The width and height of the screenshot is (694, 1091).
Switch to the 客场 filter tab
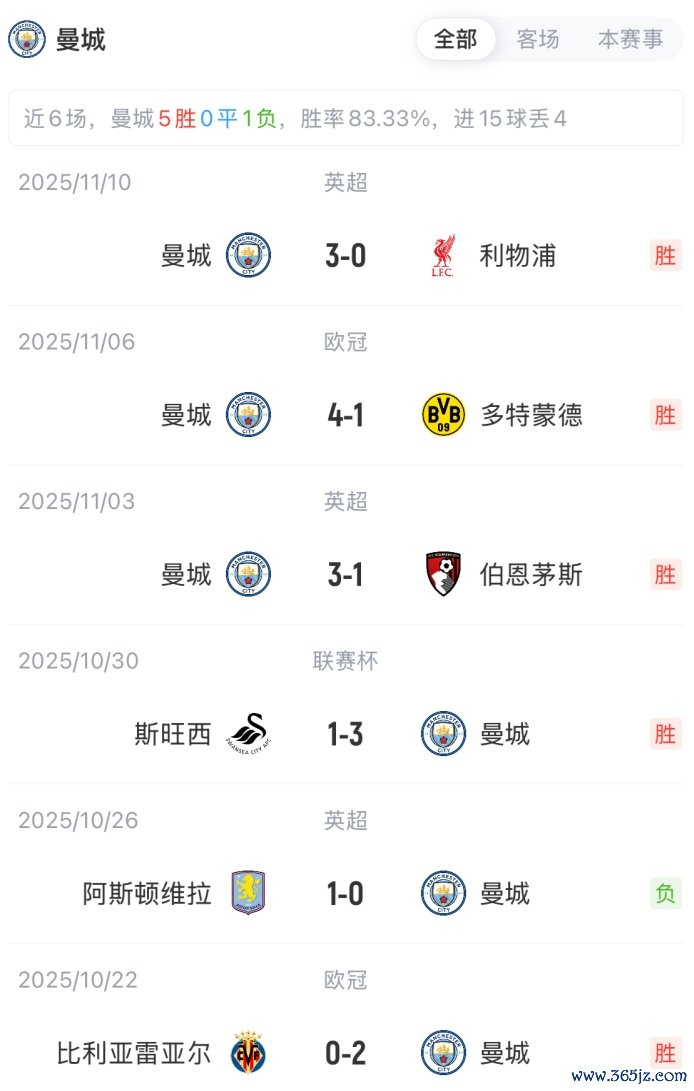[x=538, y=39]
